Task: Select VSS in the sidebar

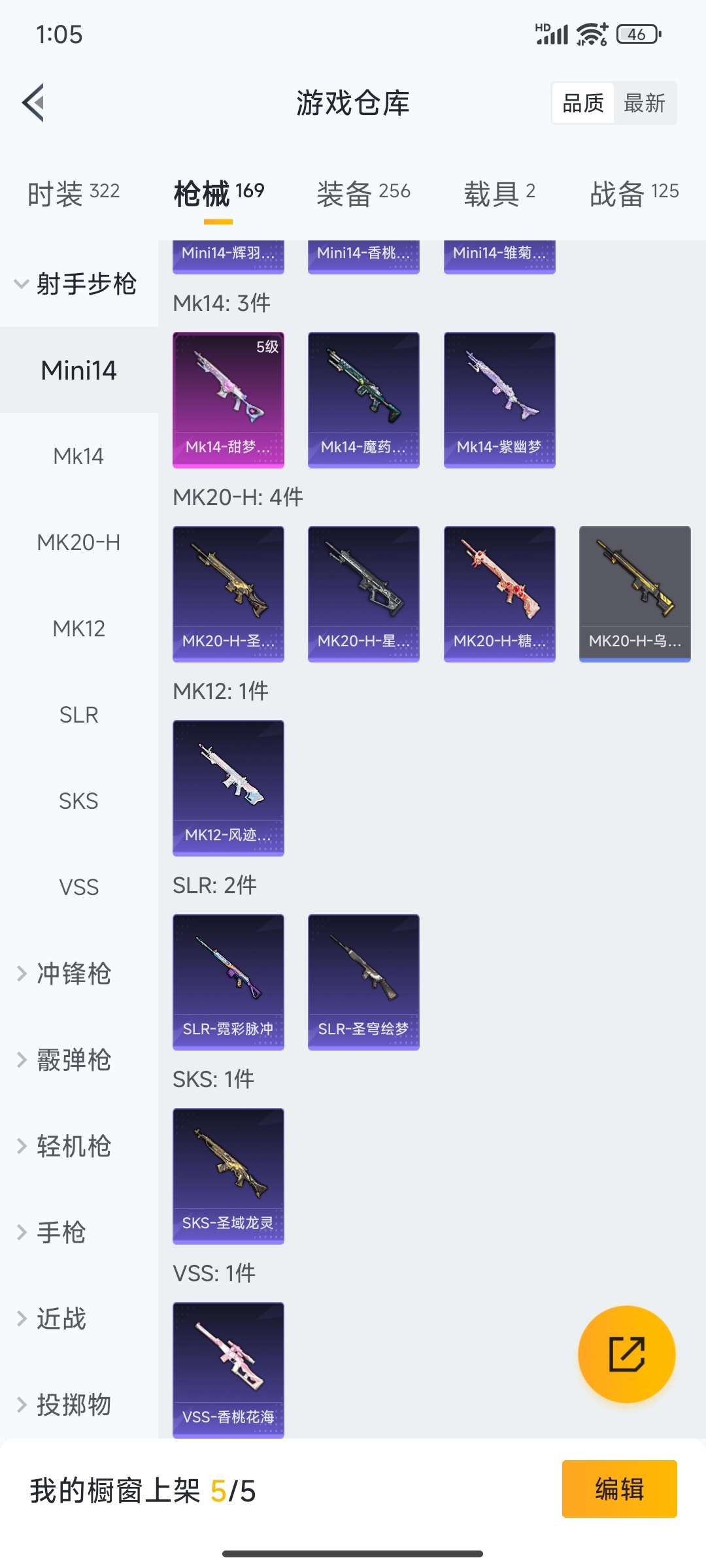Action: (78, 887)
